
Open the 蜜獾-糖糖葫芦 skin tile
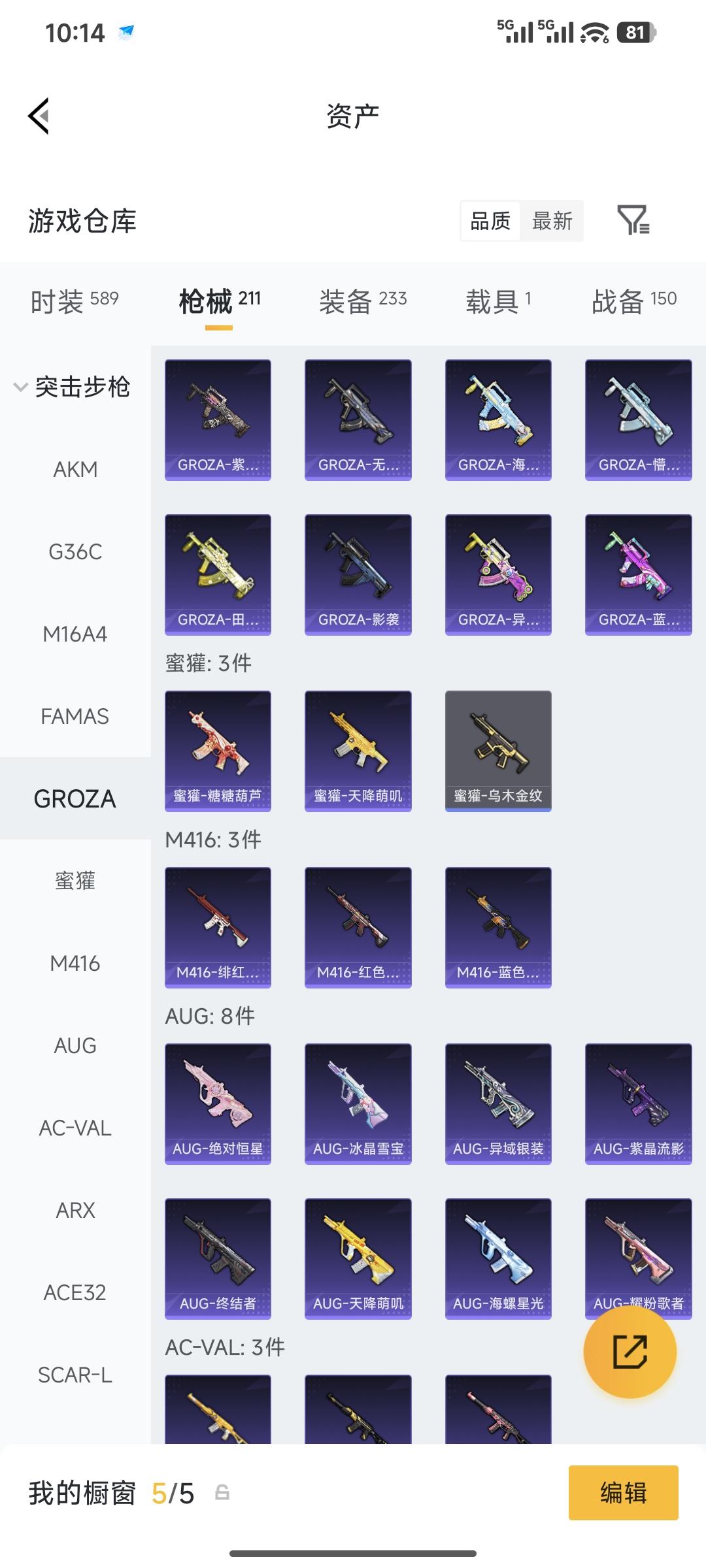(218, 750)
